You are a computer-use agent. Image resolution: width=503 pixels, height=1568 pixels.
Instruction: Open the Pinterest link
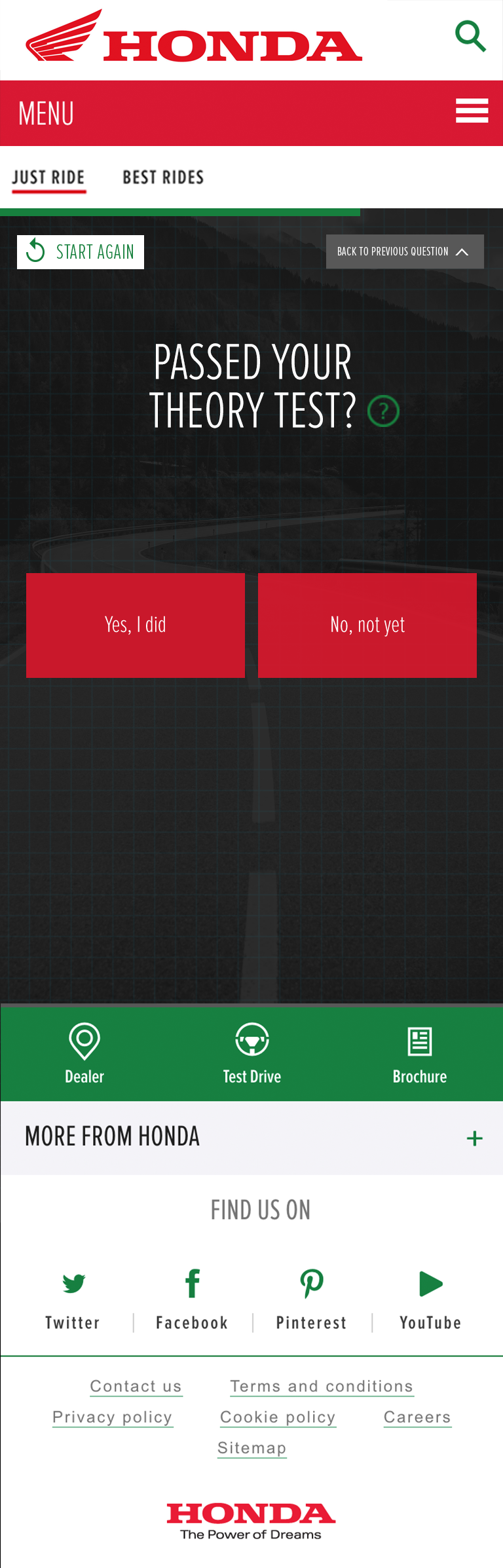coord(311,1300)
